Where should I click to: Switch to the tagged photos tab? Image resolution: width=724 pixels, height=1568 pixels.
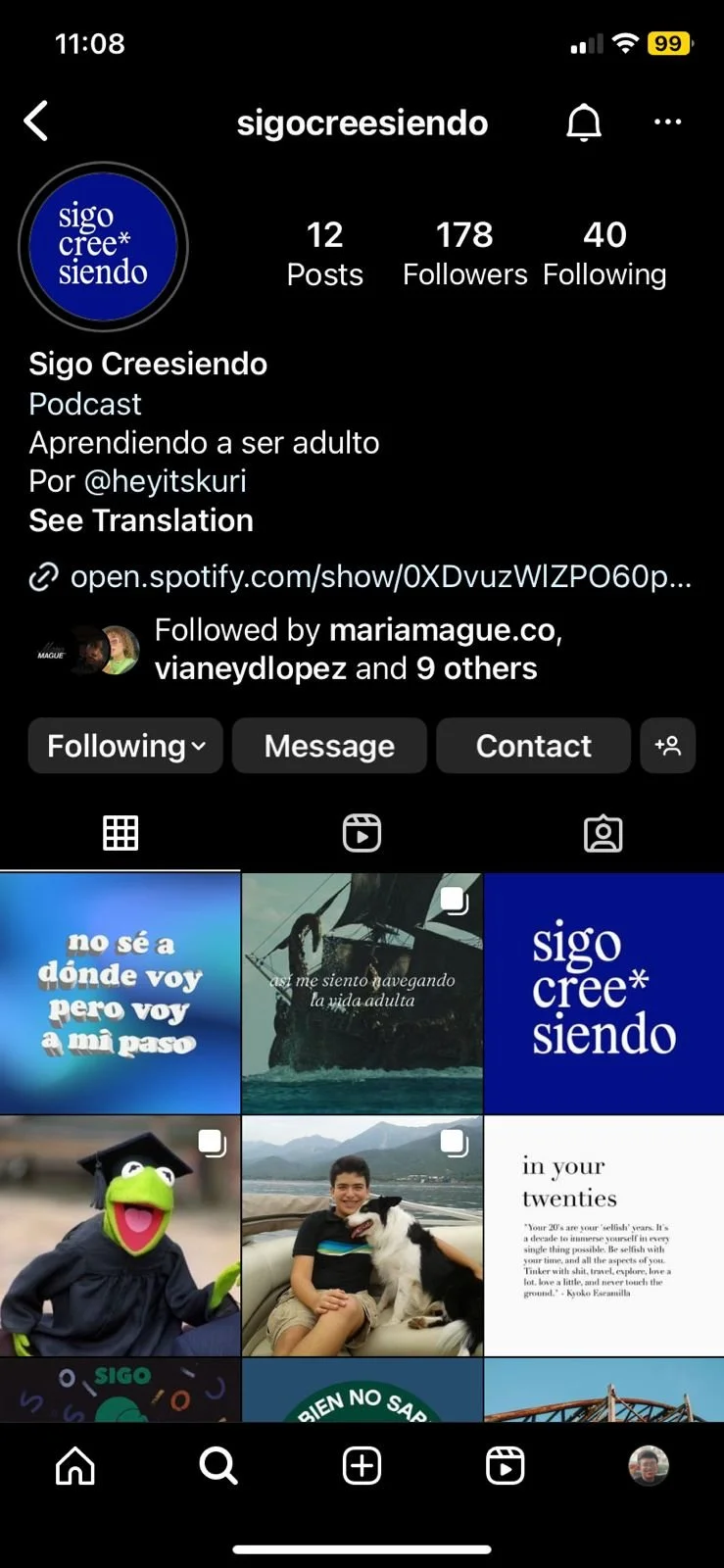[x=603, y=834]
